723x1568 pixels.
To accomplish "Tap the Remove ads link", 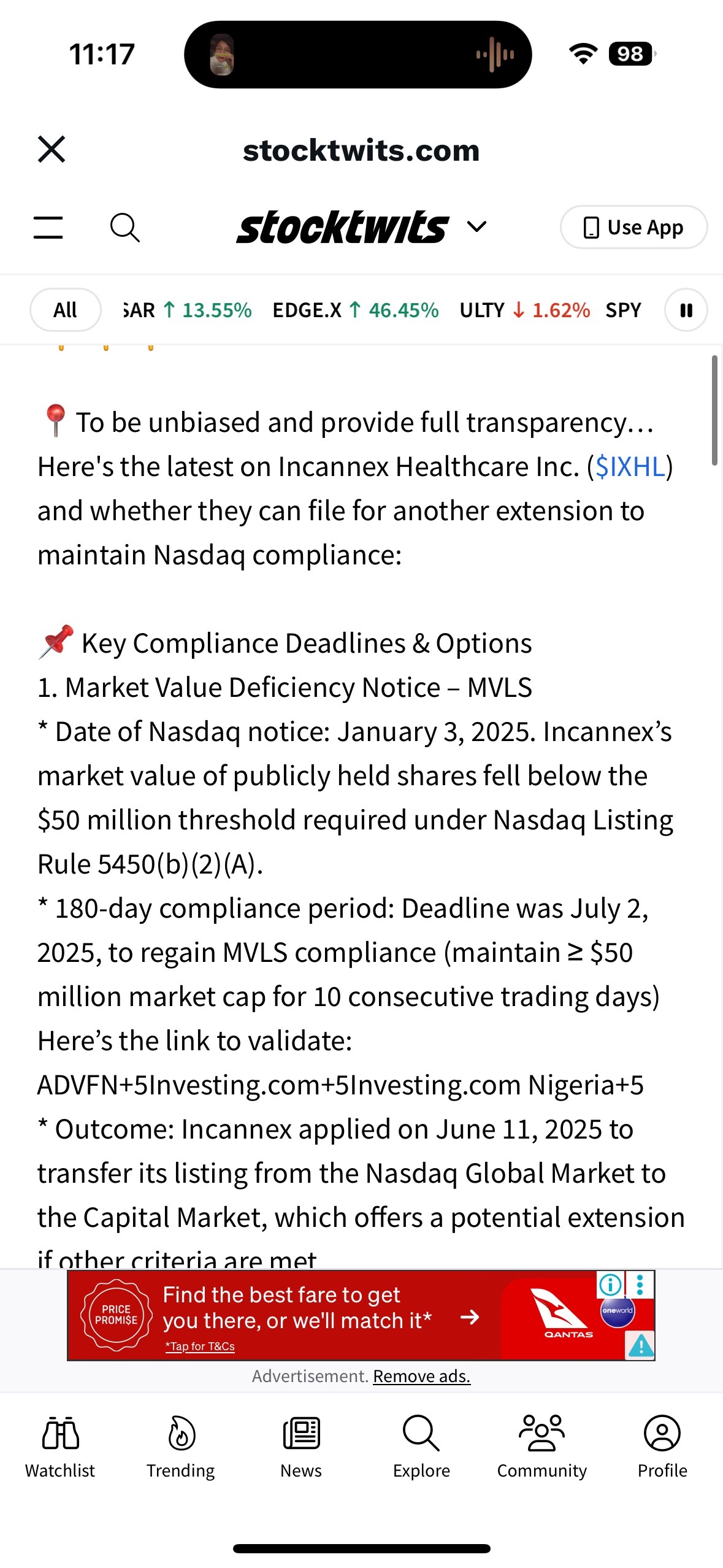I will click(421, 1376).
